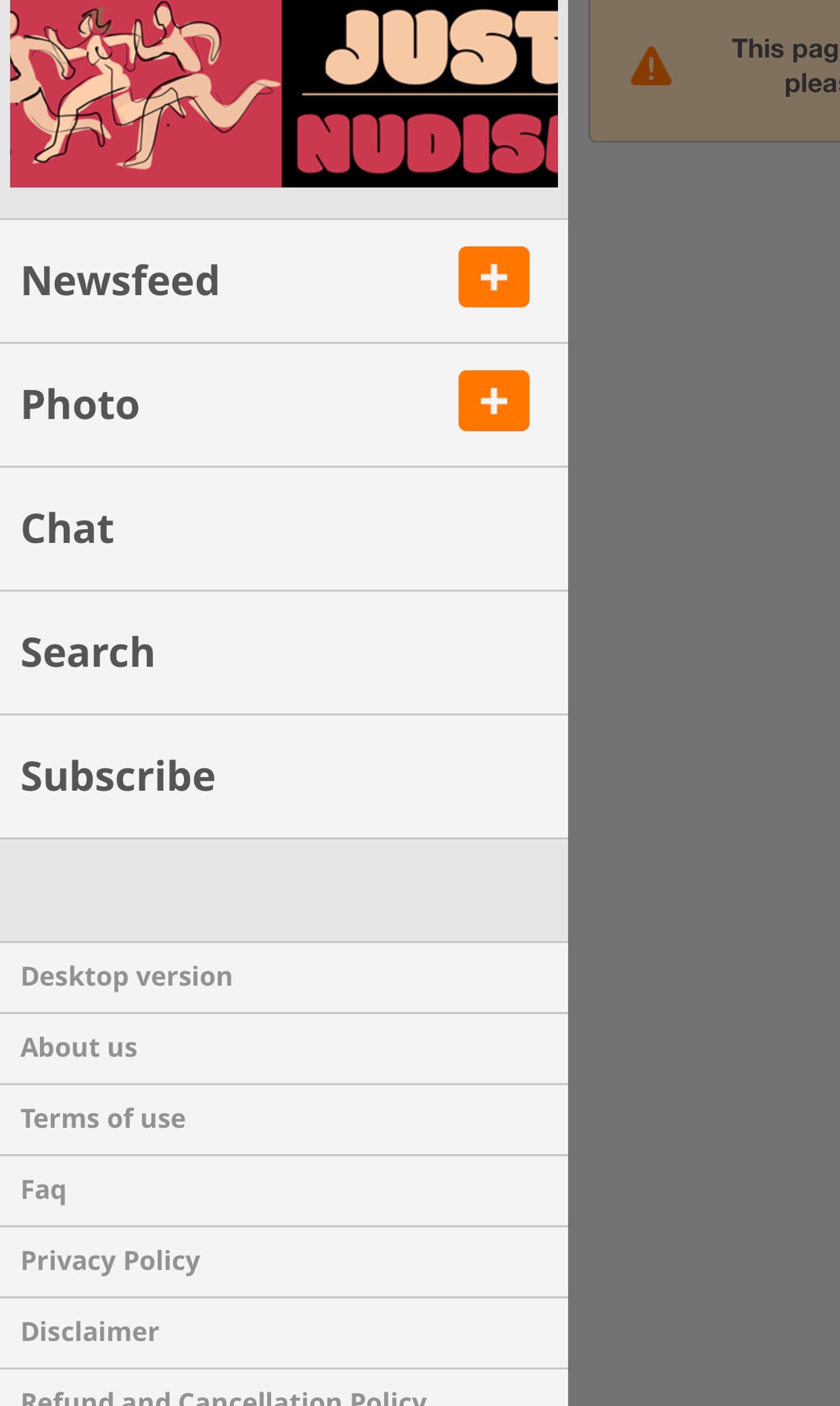Viewport: 840px width, 1406px height.
Task: Open the Newsfeed menu item
Action: [121, 281]
